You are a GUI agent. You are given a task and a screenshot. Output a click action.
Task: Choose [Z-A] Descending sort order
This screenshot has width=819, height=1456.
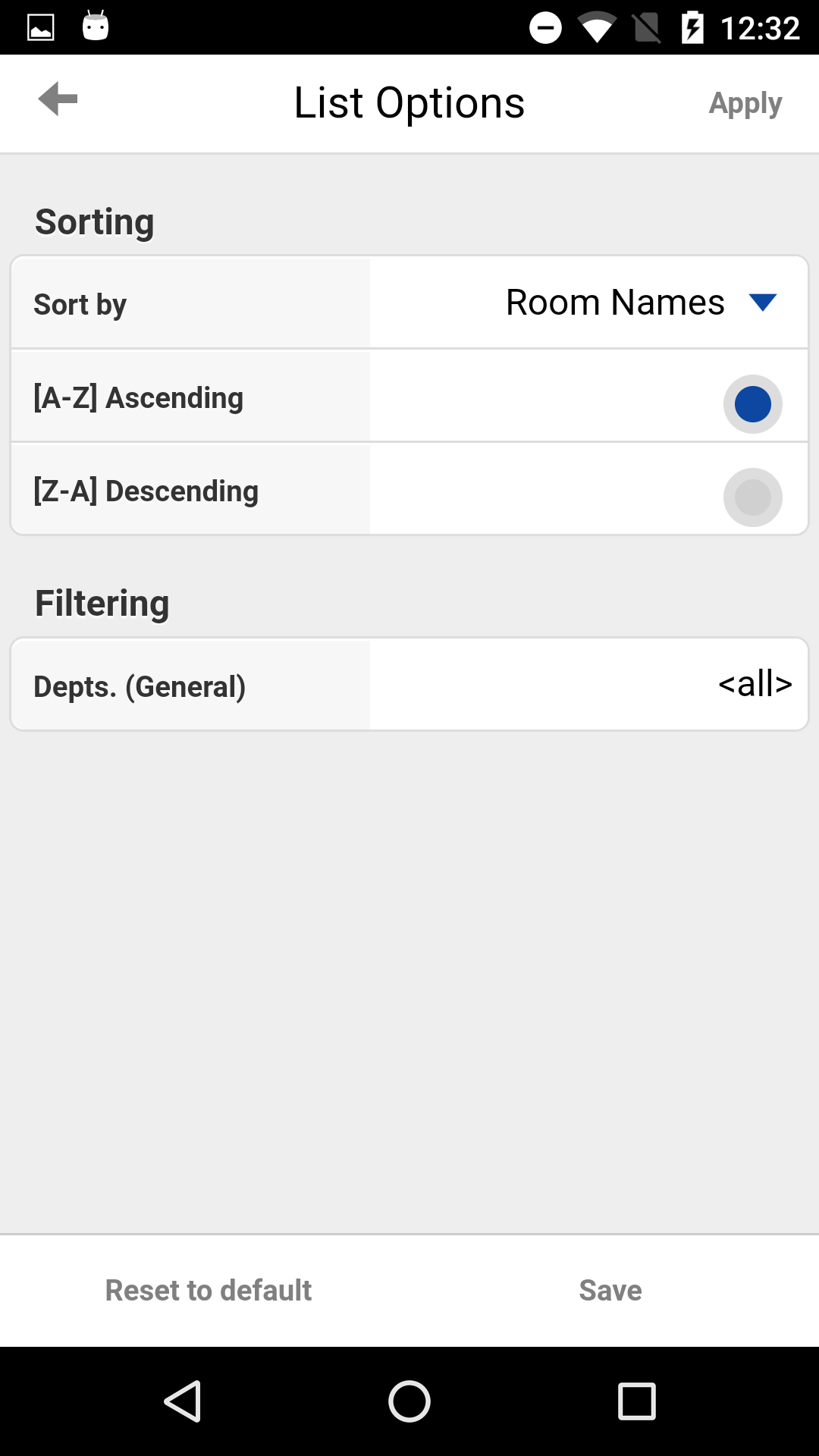click(752, 497)
